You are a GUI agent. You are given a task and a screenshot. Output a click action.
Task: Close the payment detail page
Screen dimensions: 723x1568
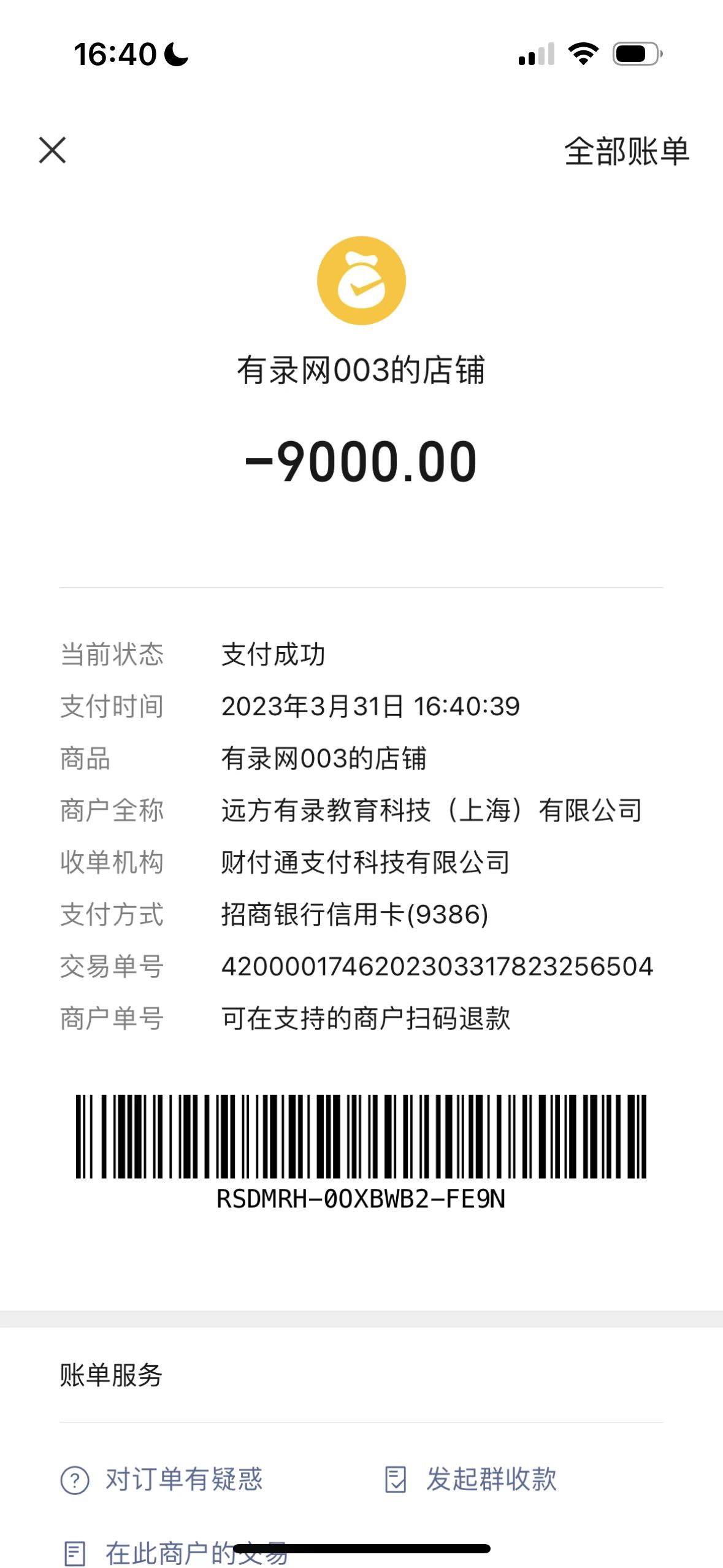coord(52,150)
